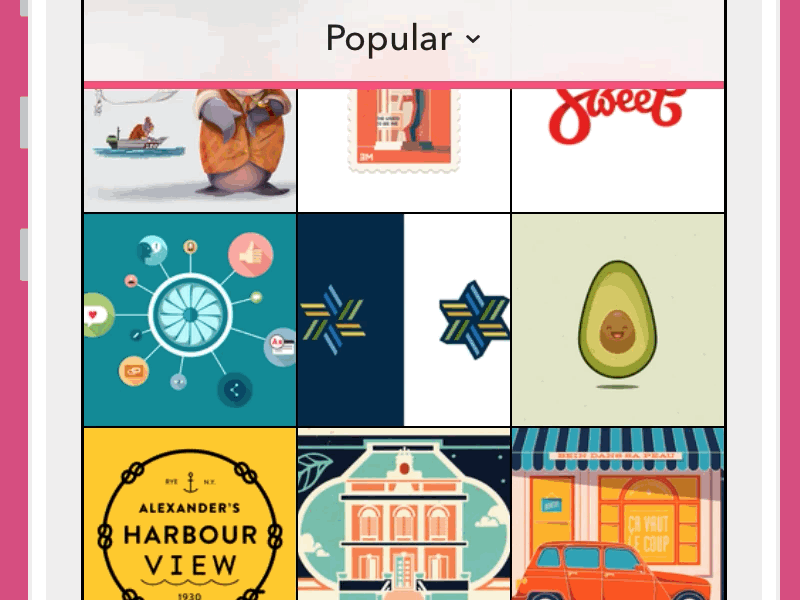Open the coral building illustration shot
Viewport: 800px width, 600px height.
point(404,514)
